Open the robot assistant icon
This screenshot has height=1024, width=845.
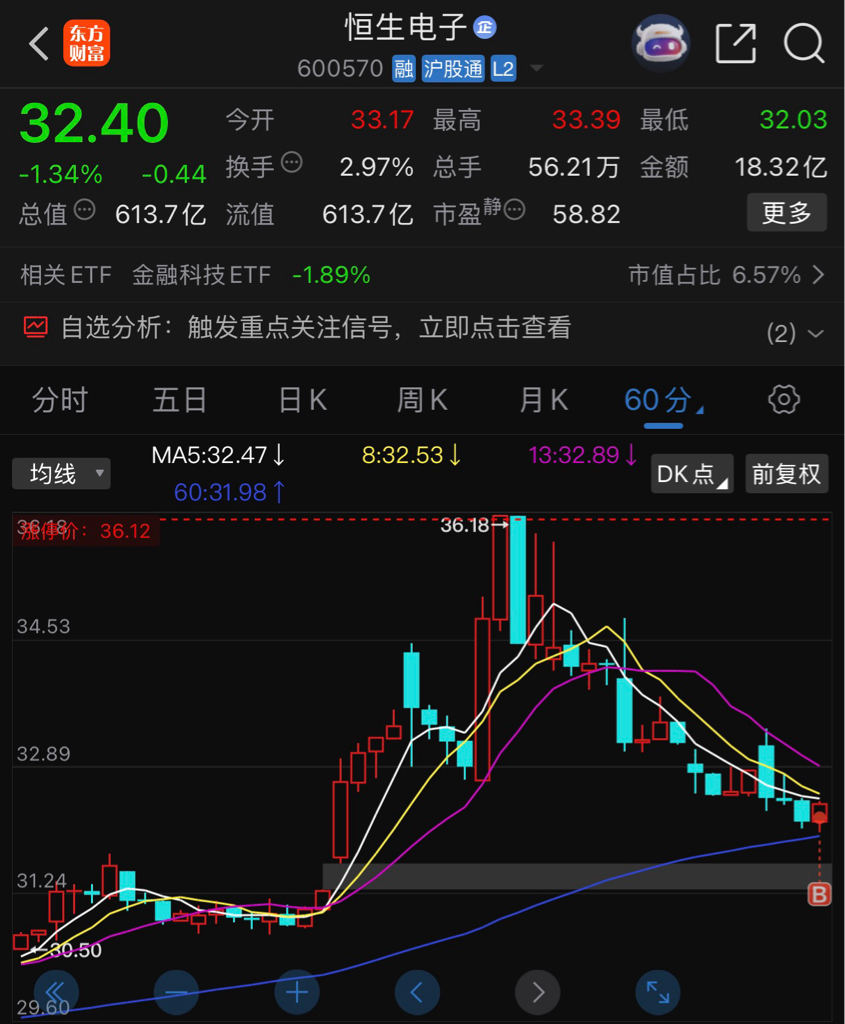660,44
